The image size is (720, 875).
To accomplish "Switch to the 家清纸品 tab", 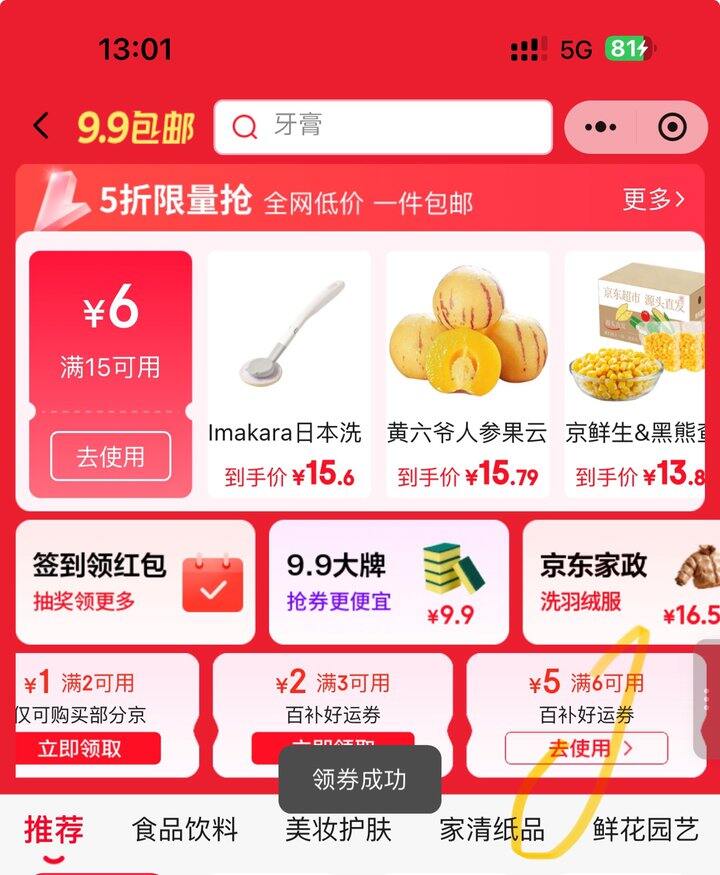I will click(492, 830).
